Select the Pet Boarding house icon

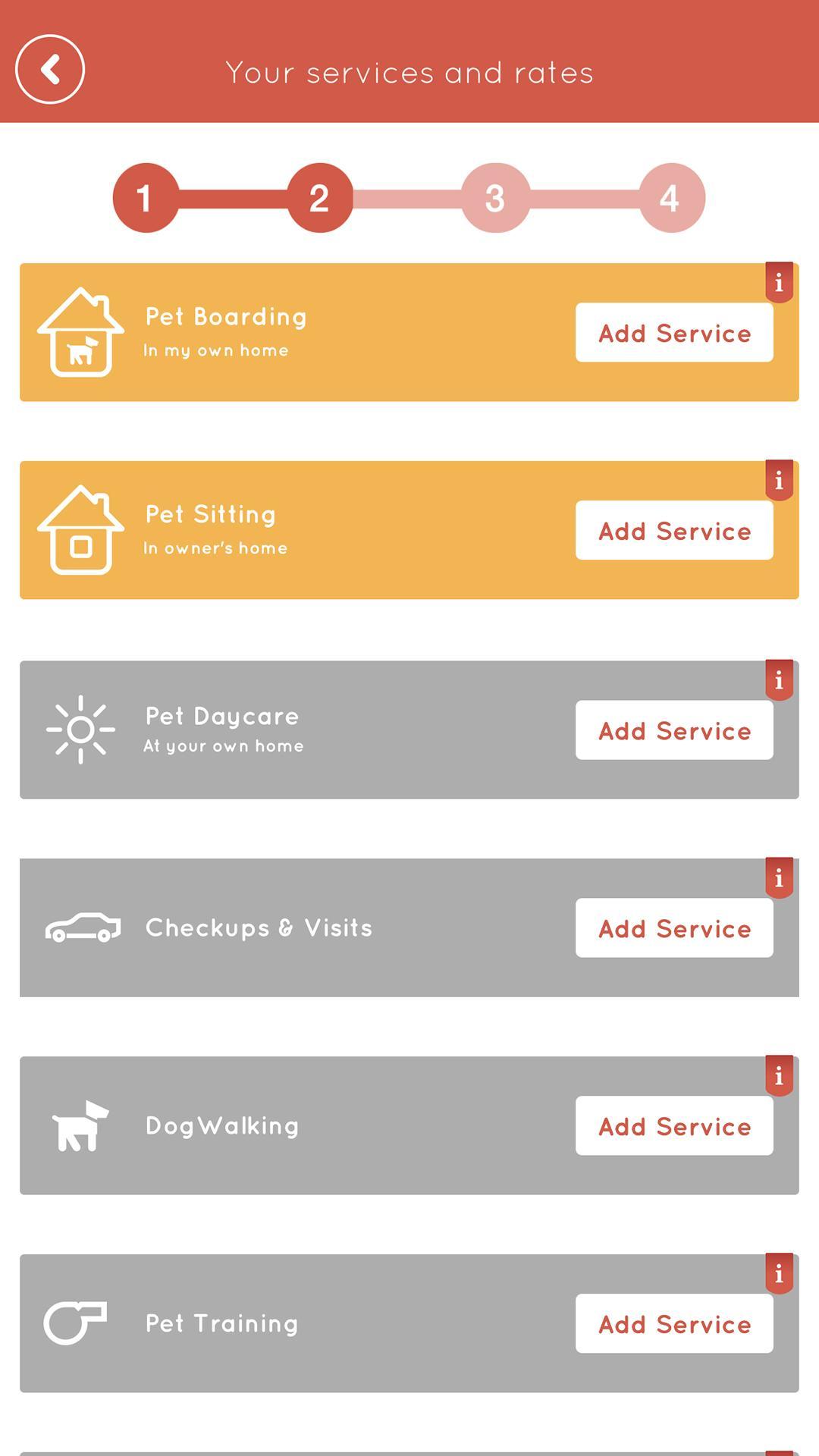click(80, 331)
